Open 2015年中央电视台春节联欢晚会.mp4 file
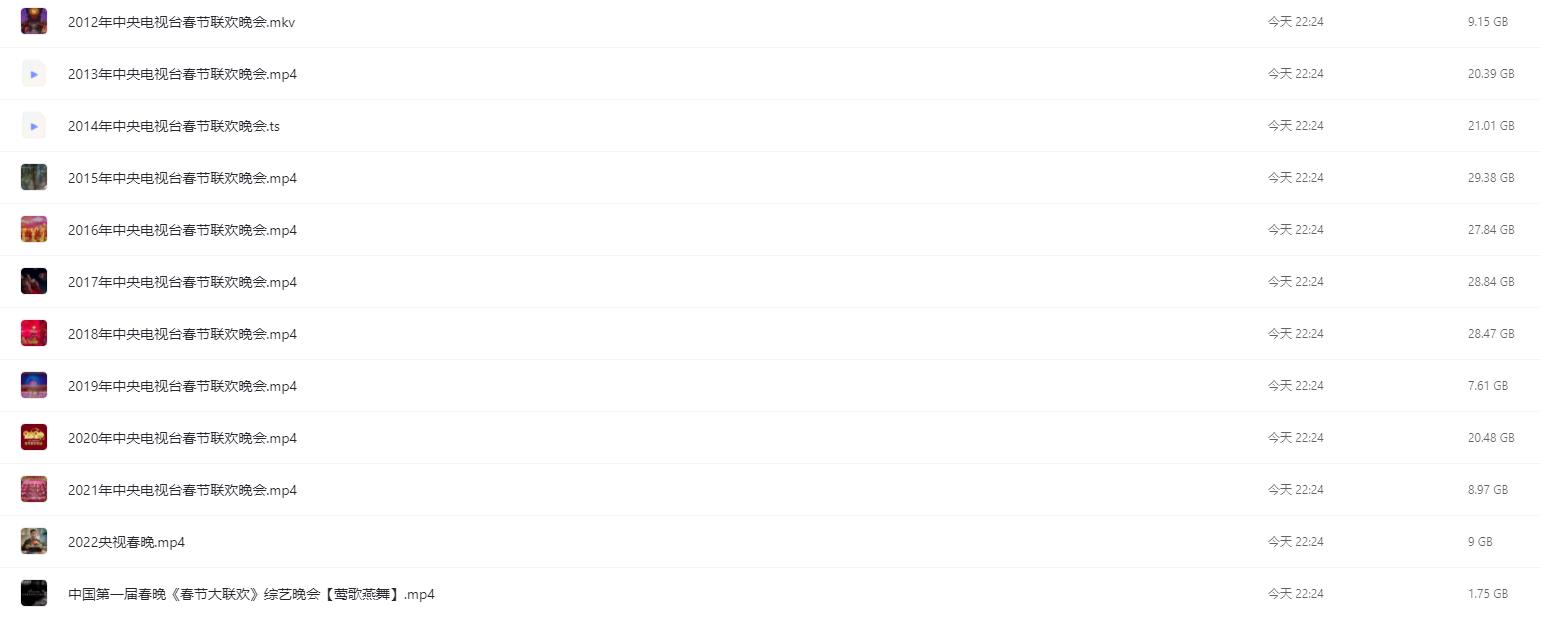The image size is (1541, 623). click(x=182, y=178)
